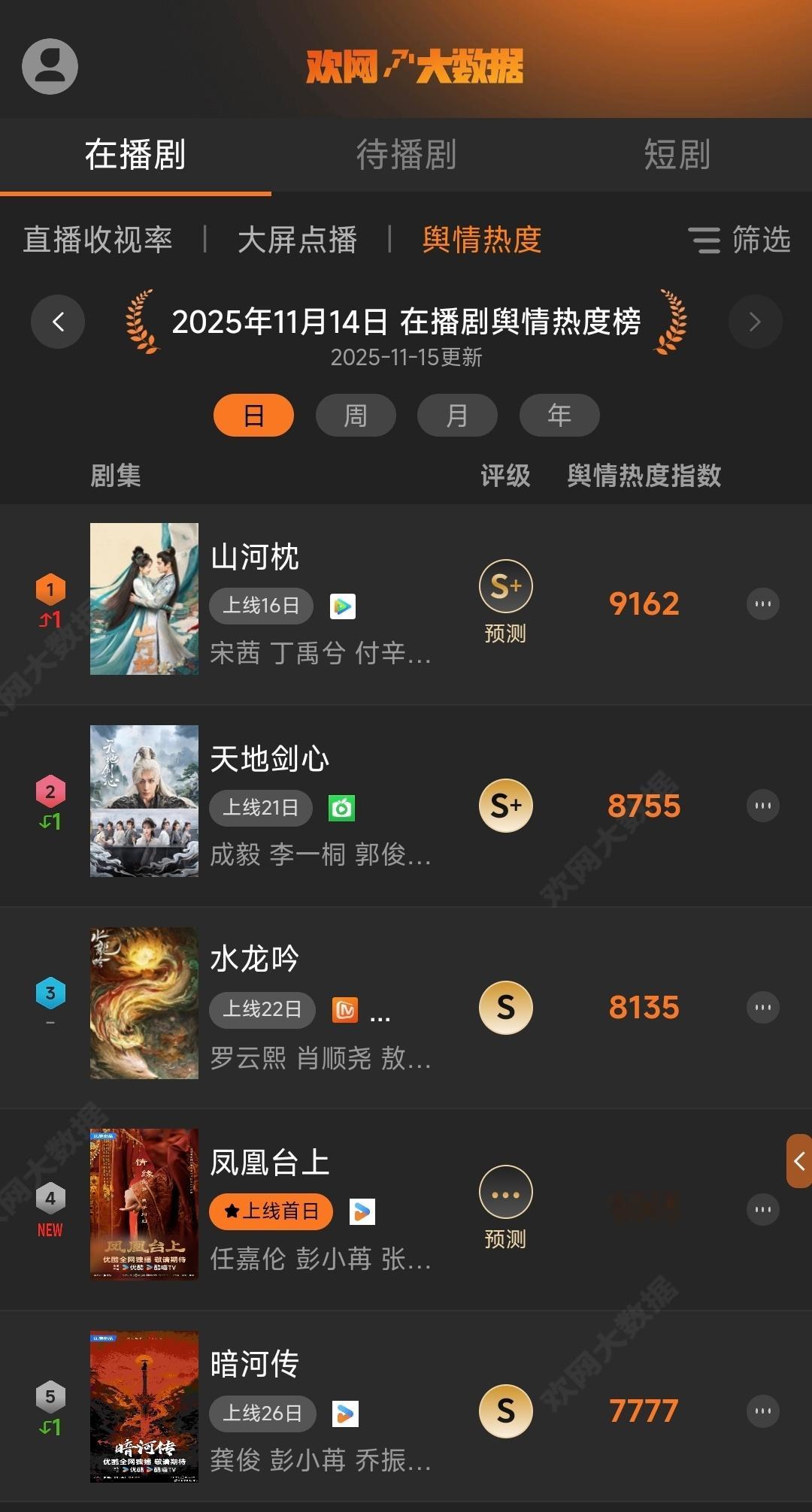The width and height of the screenshot is (812, 1512).
Task: Switch to the 周 weekly ranking view
Action: pyautogui.click(x=355, y=415)
